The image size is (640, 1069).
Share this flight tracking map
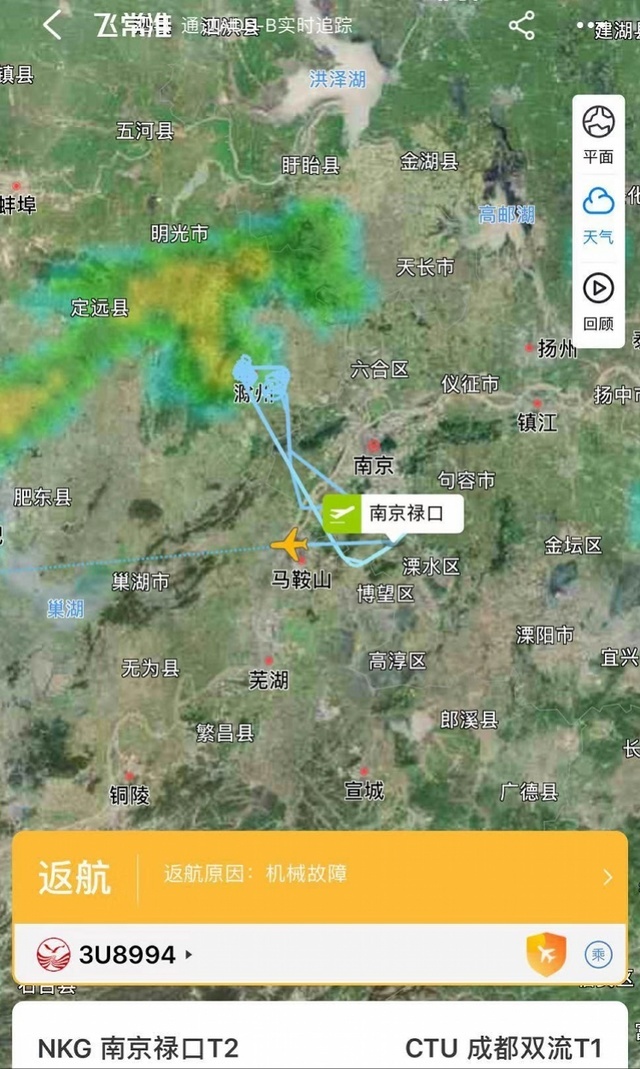click(522, 26)
